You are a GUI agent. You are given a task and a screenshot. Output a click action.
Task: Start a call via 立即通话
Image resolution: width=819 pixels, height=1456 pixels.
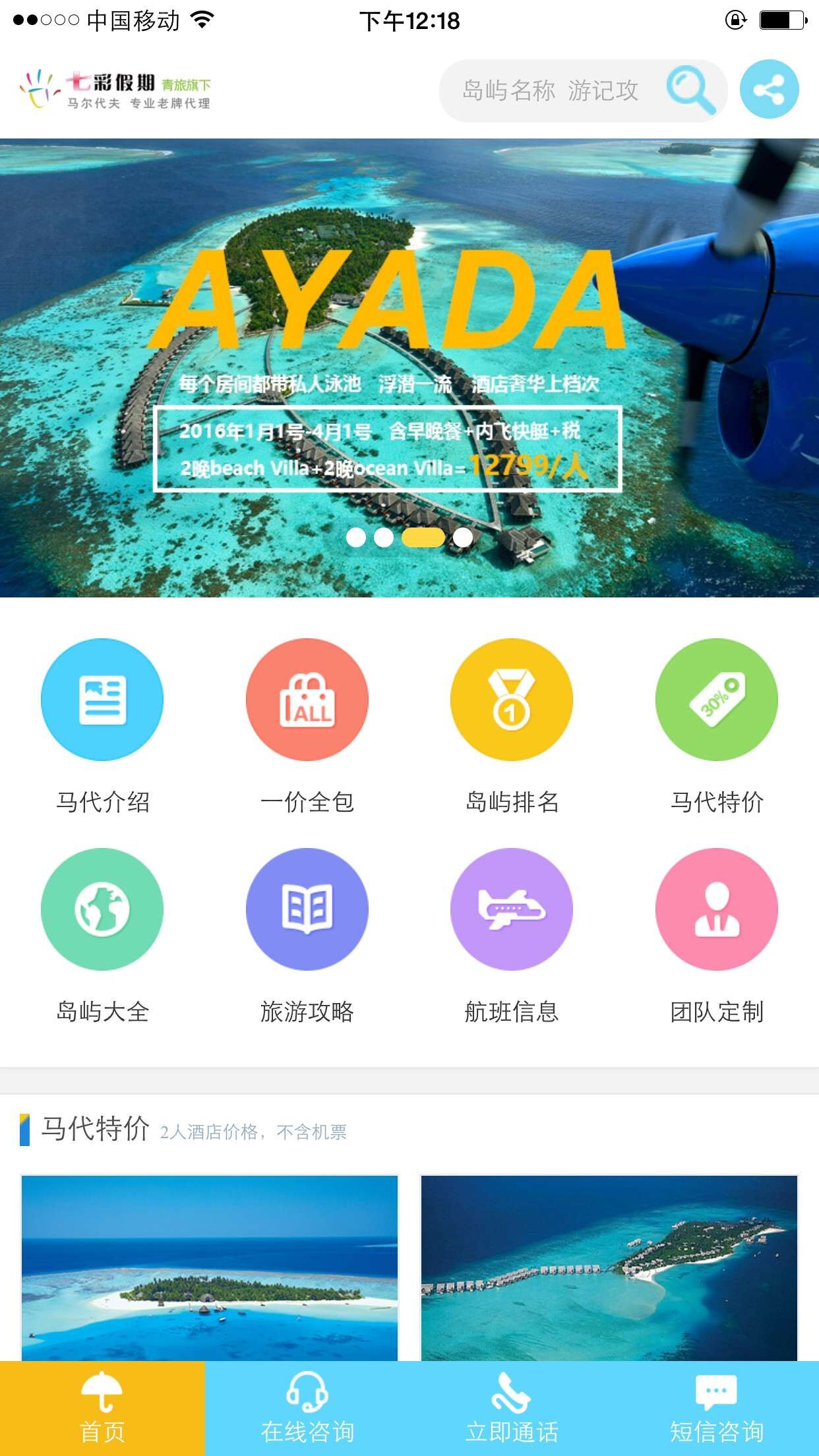[512, 1409]
